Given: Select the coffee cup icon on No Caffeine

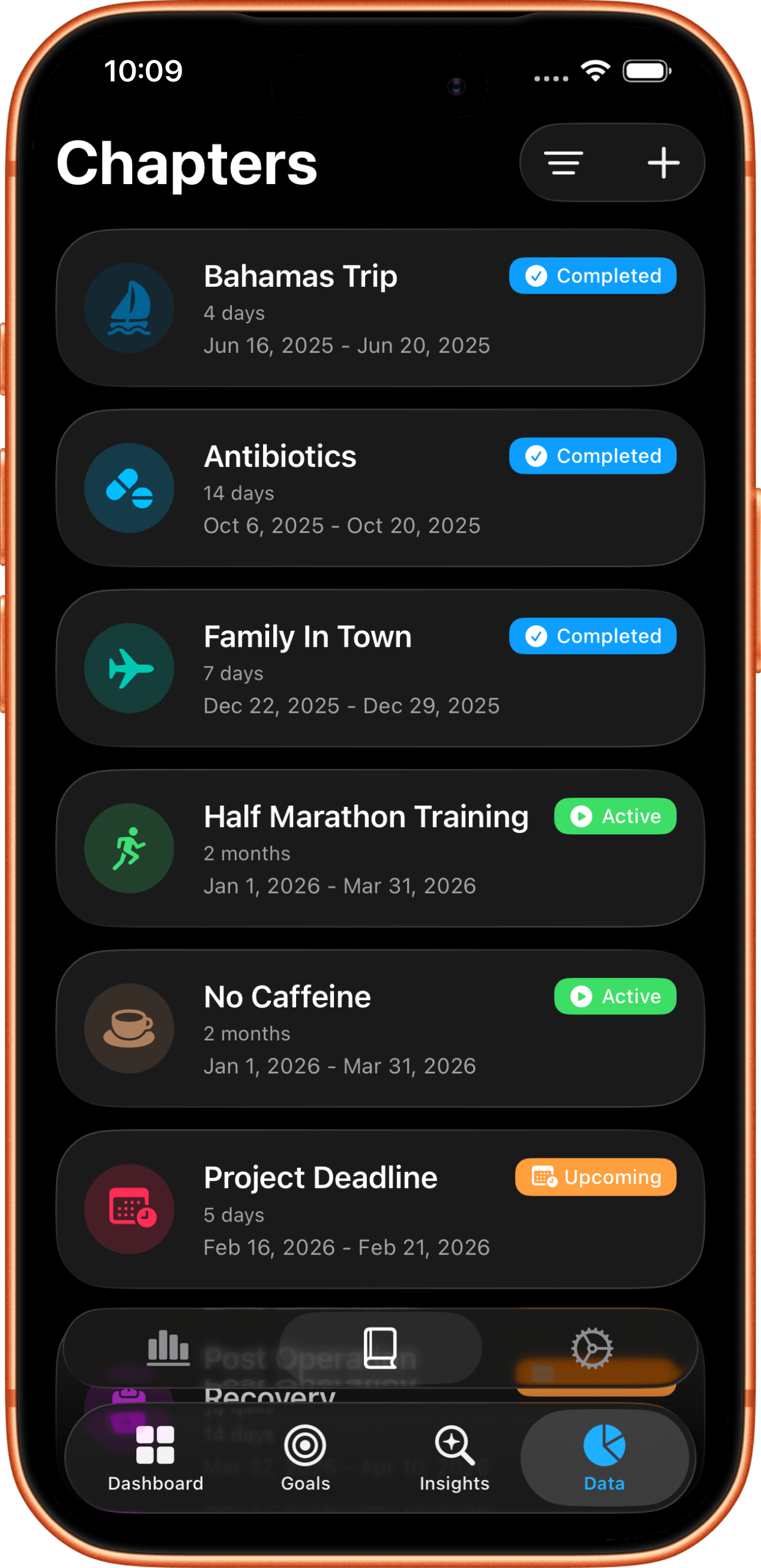Looking at the screenshot, I should coord(129,1028).
